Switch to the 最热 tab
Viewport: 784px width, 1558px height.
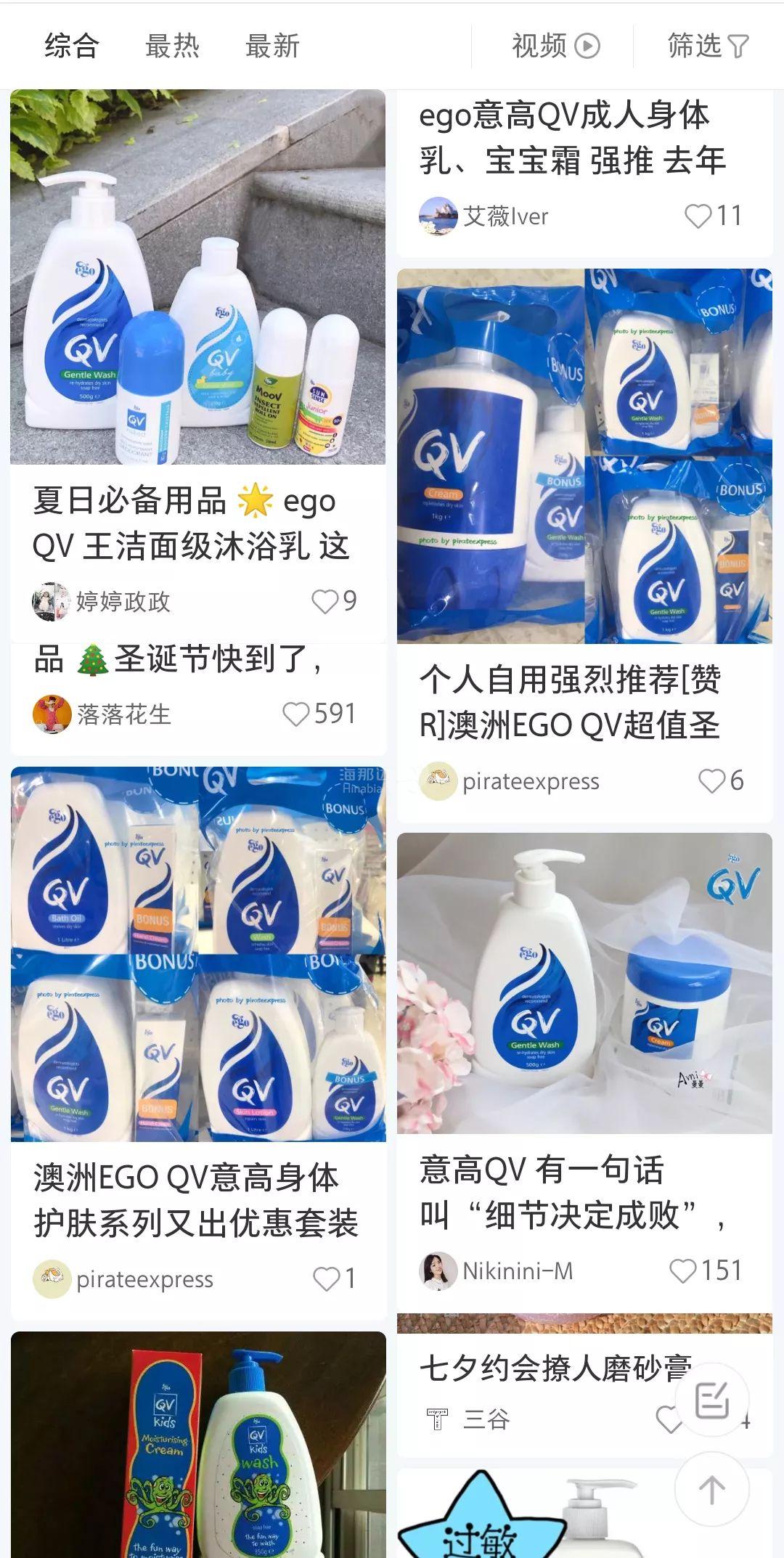[x=172, y=46]
